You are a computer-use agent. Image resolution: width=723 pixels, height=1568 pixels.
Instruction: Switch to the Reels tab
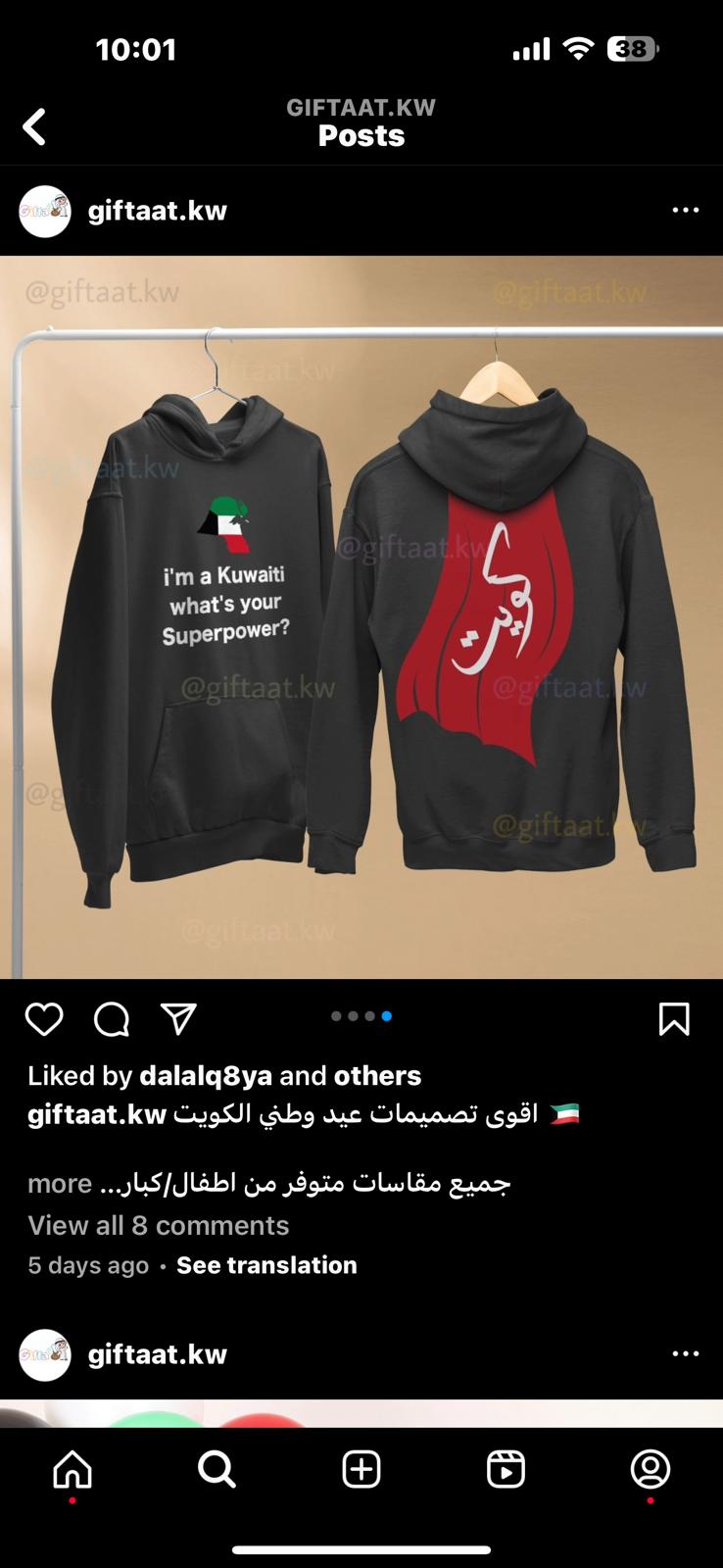pos(506,1470)
